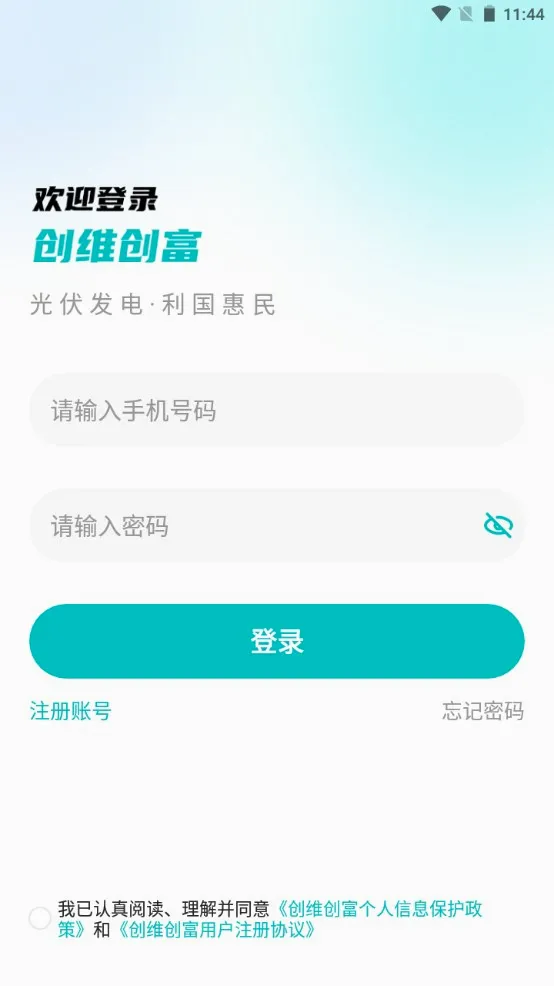Open 注册账号 to register an account
554x986 pixels.
click(x=70, y=711)
